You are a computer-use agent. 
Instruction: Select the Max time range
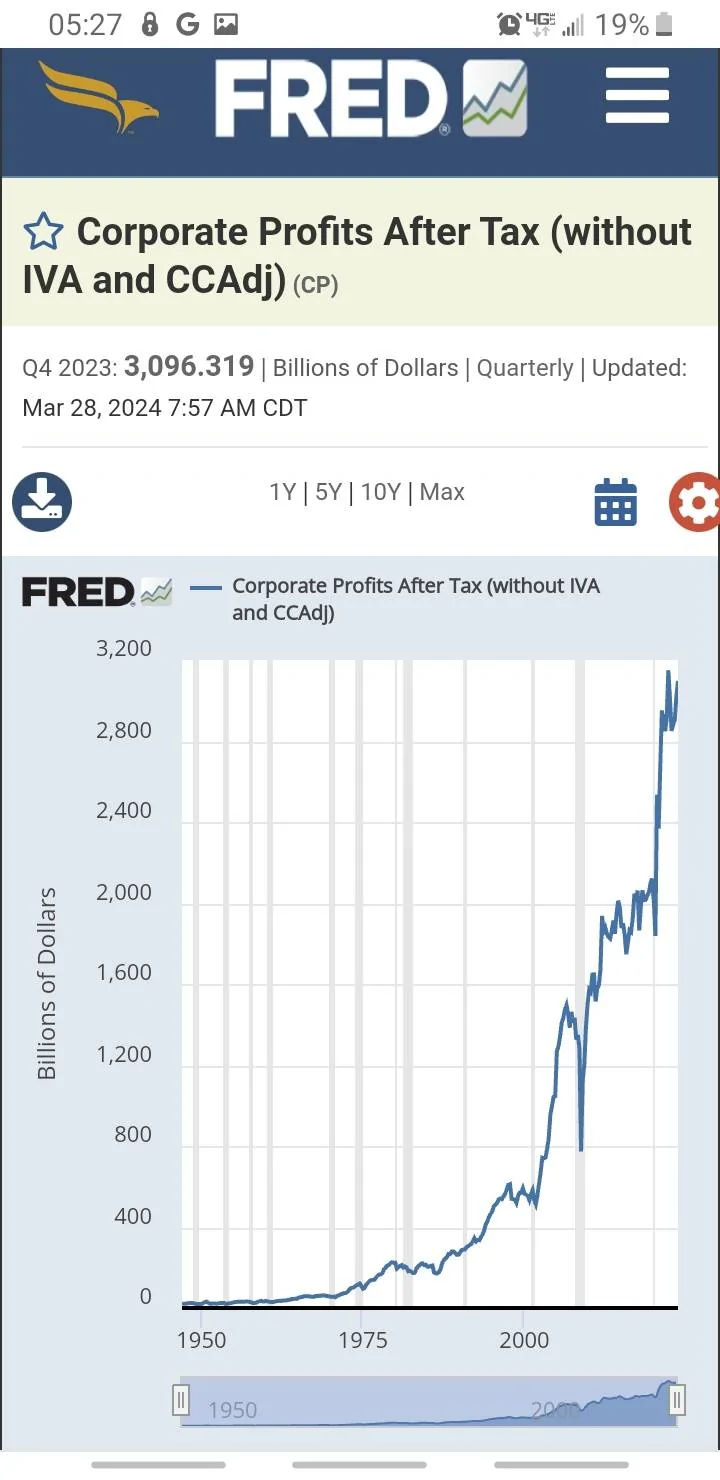tap(442, 492)
